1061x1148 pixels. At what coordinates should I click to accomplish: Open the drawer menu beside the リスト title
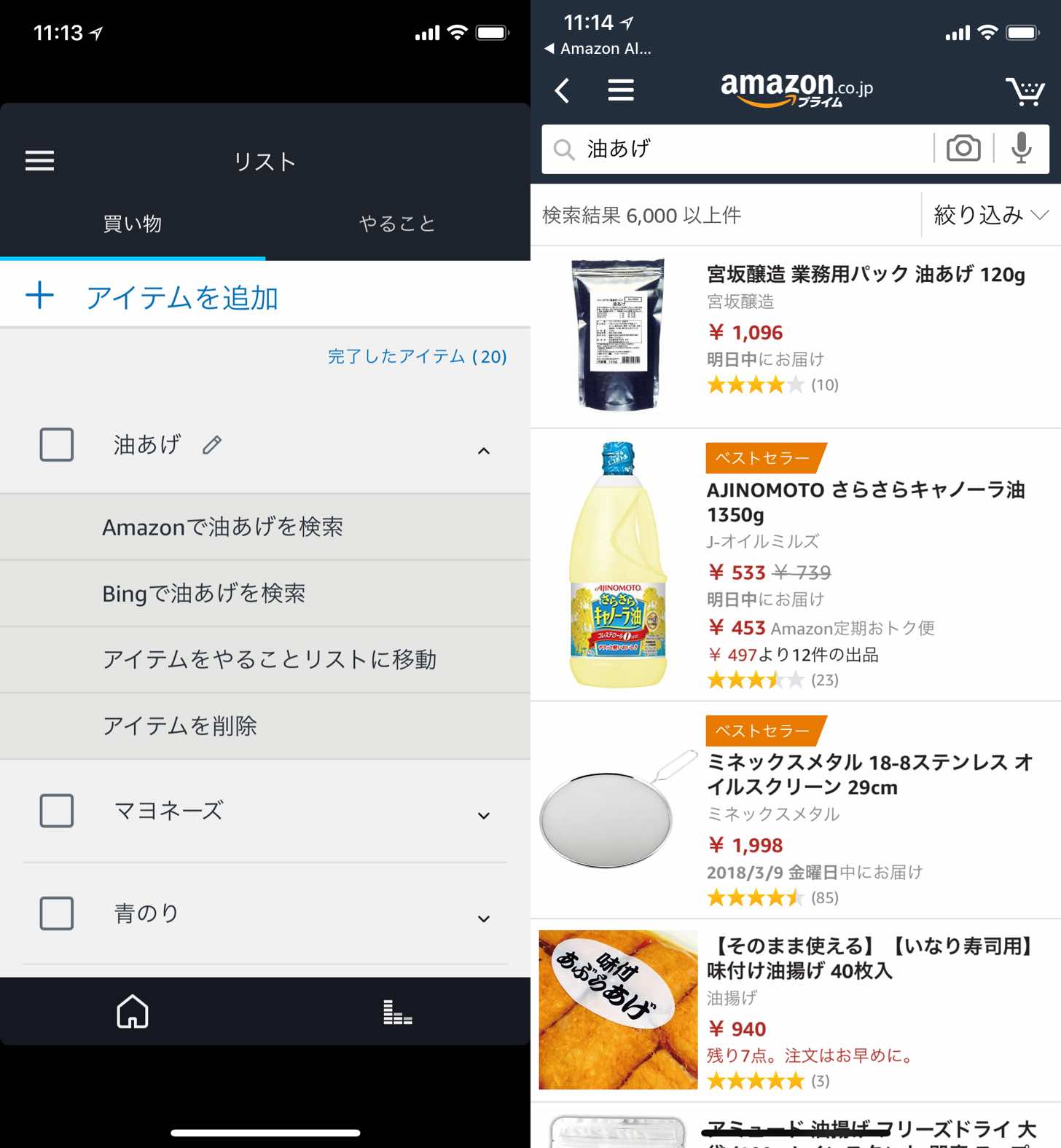click(39, 160)
